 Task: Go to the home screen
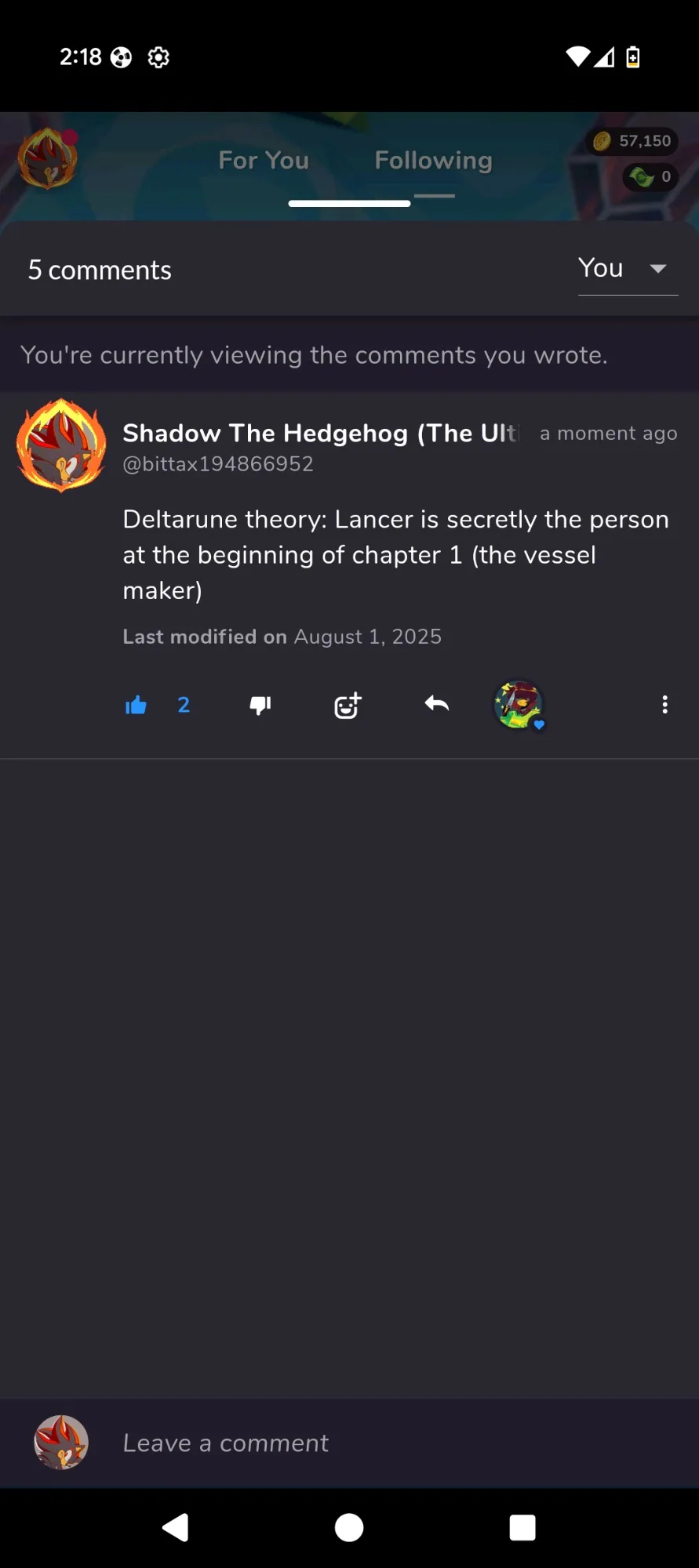pyautogui.click(x=349, y=1527)
